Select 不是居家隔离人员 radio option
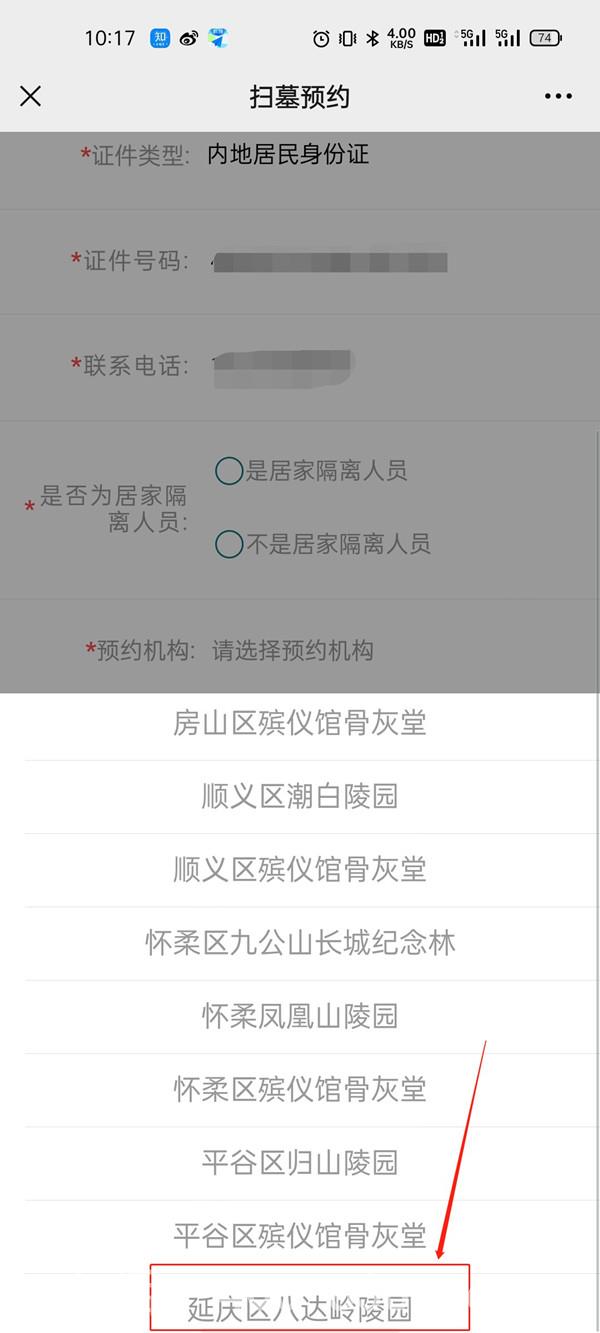This screenshot has height=1333, width=600. coord(230,544)
